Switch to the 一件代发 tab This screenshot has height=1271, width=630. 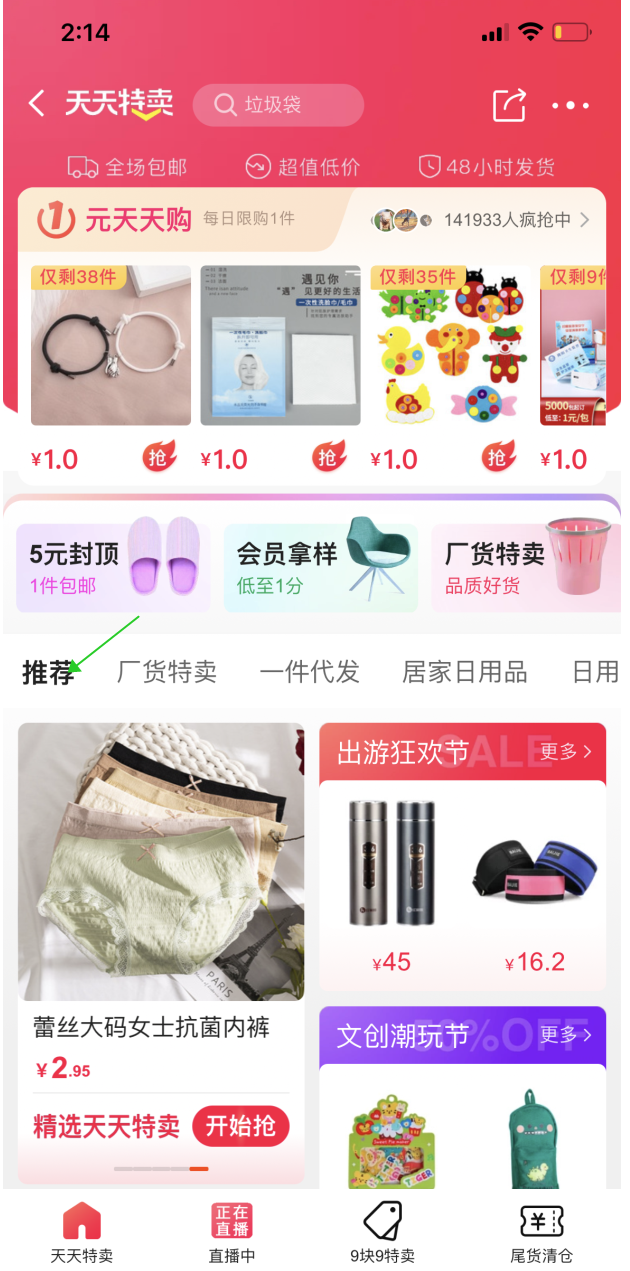tap(309, 672)
